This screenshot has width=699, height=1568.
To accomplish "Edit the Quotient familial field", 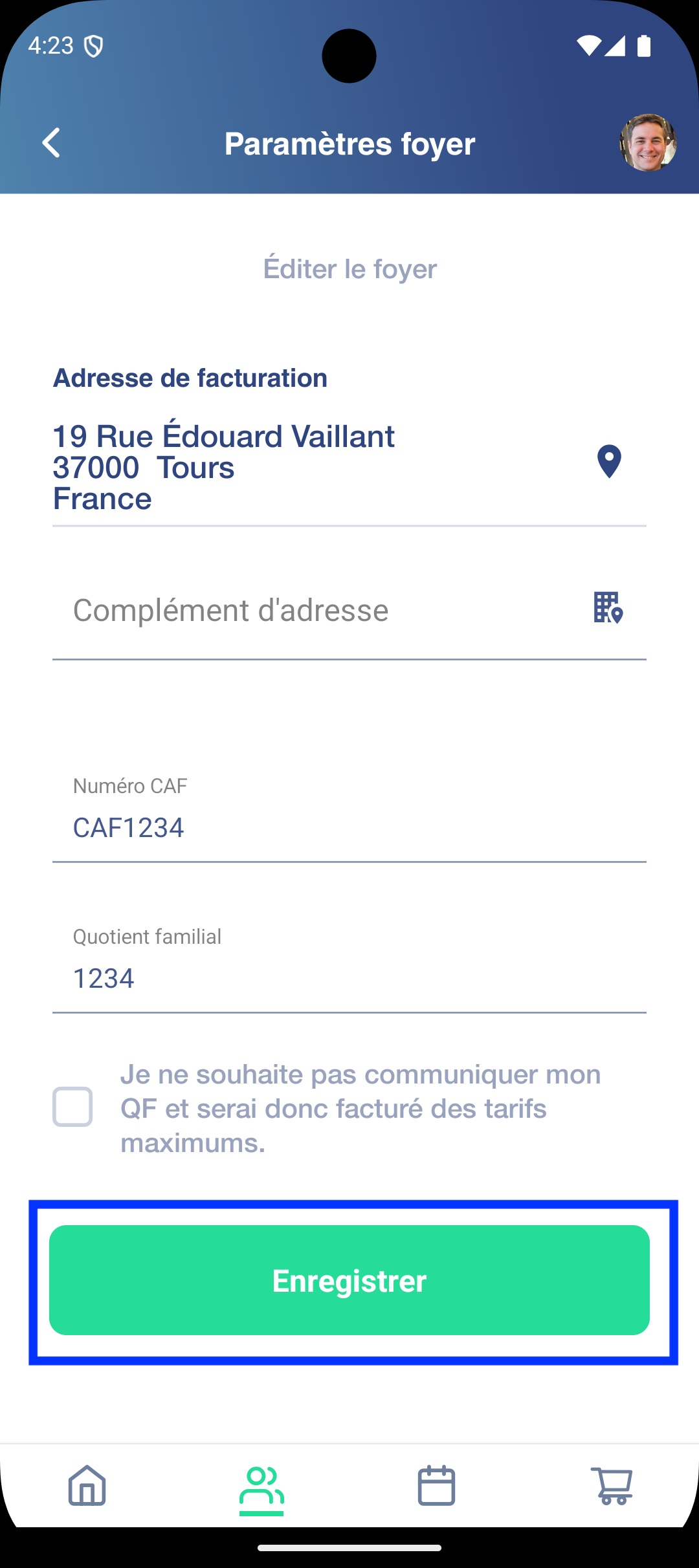I will click(x=349, y=978).
